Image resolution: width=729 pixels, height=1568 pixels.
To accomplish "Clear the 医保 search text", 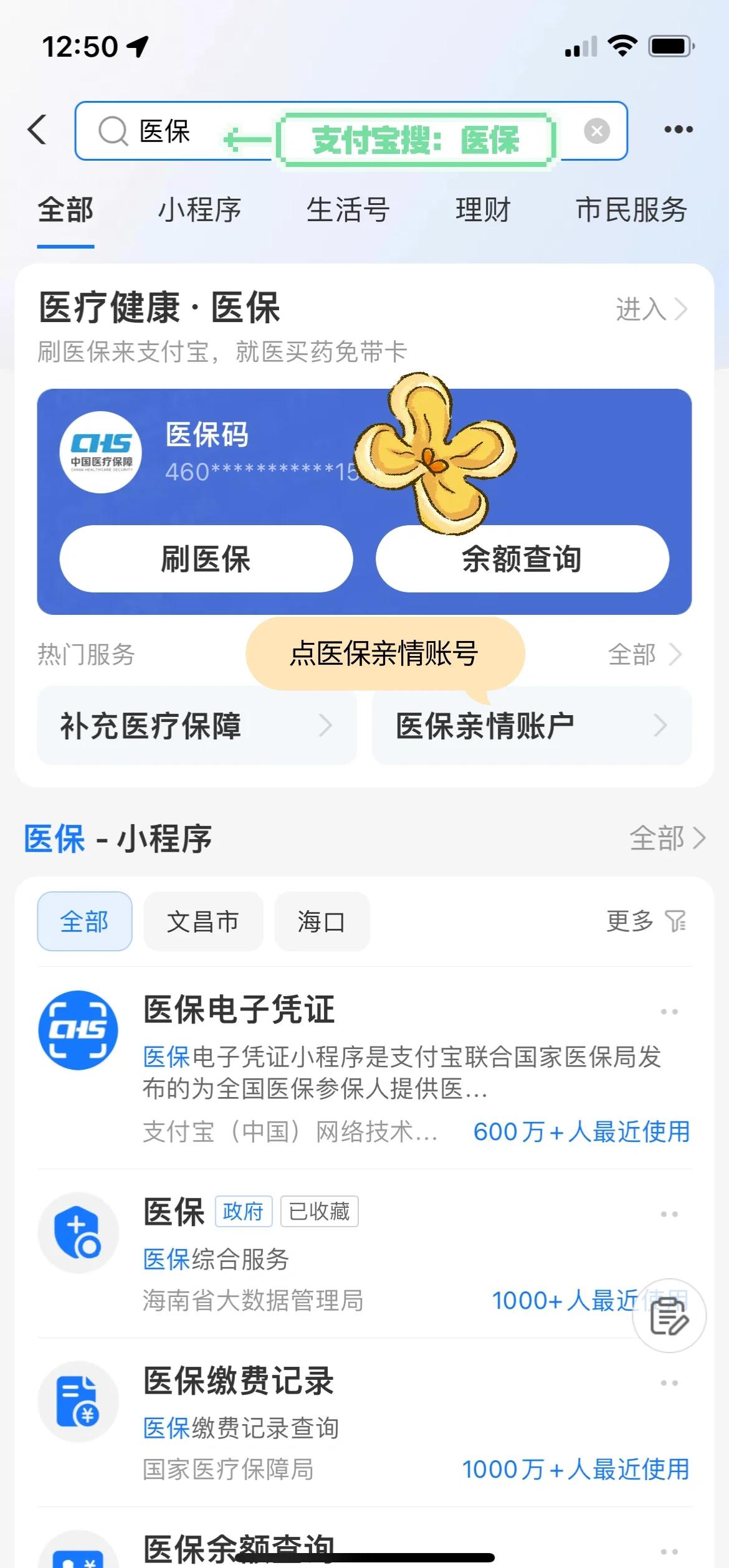I will [x=596, y=131].
